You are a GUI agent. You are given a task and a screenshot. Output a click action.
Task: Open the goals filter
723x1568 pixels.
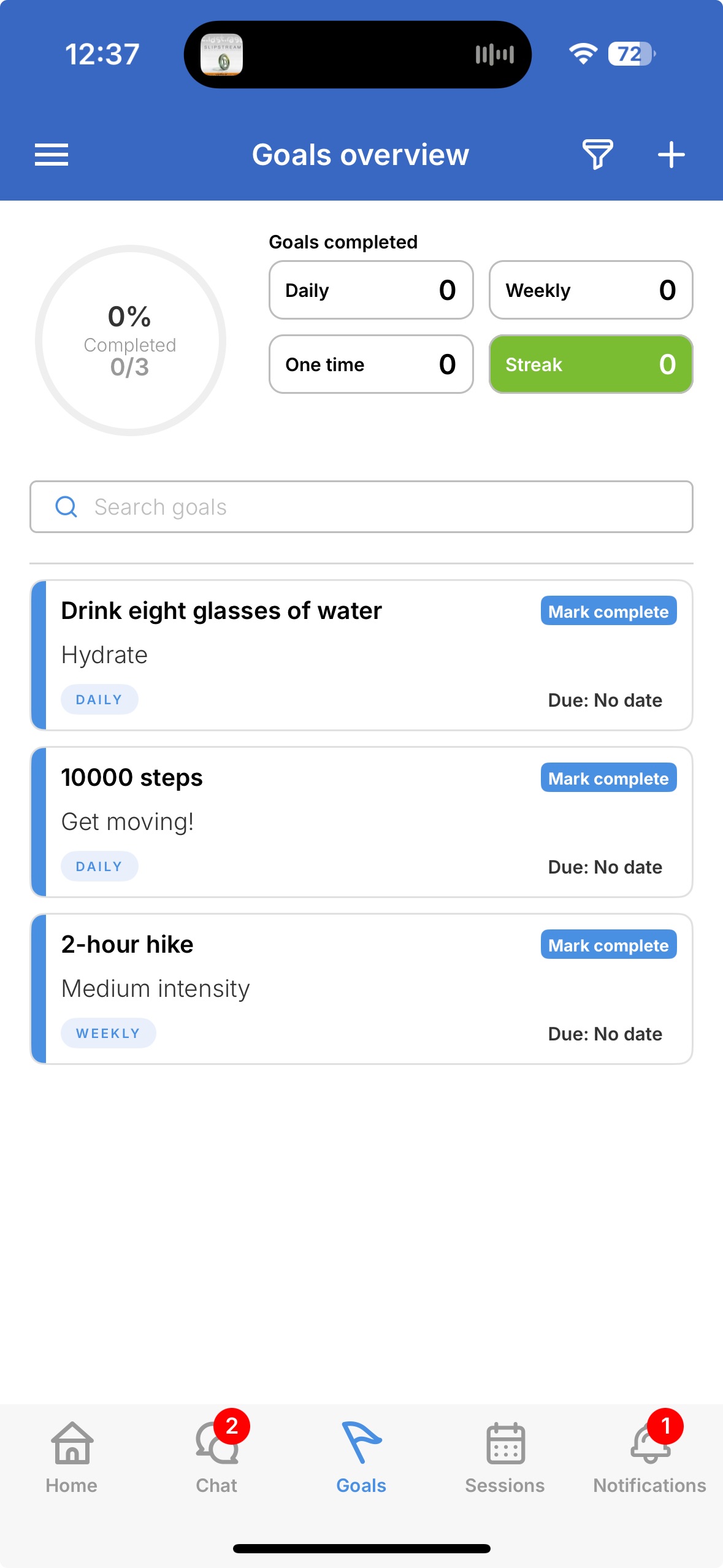(x=597, y=154)
